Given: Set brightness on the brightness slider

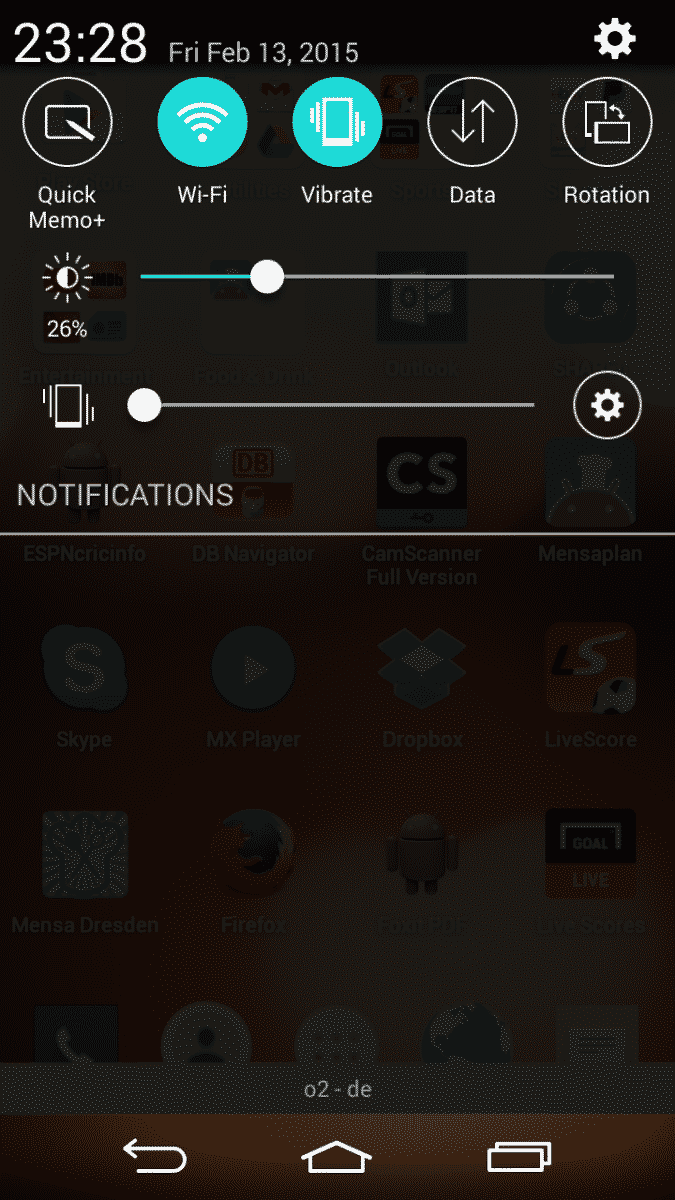Looking at the screenshot, I should click(267, 277).
